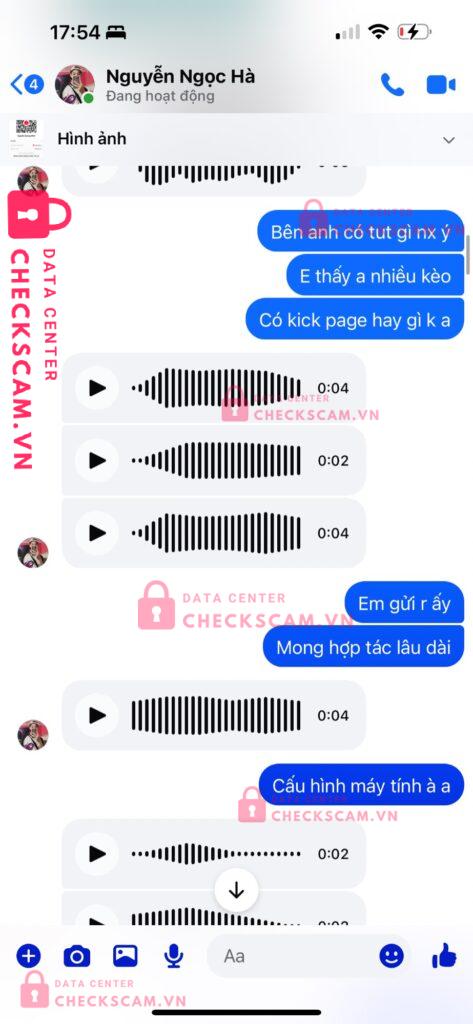Record a voice message with the microphone
This screenshot has width=473, height=1024.
click(173, 956)
